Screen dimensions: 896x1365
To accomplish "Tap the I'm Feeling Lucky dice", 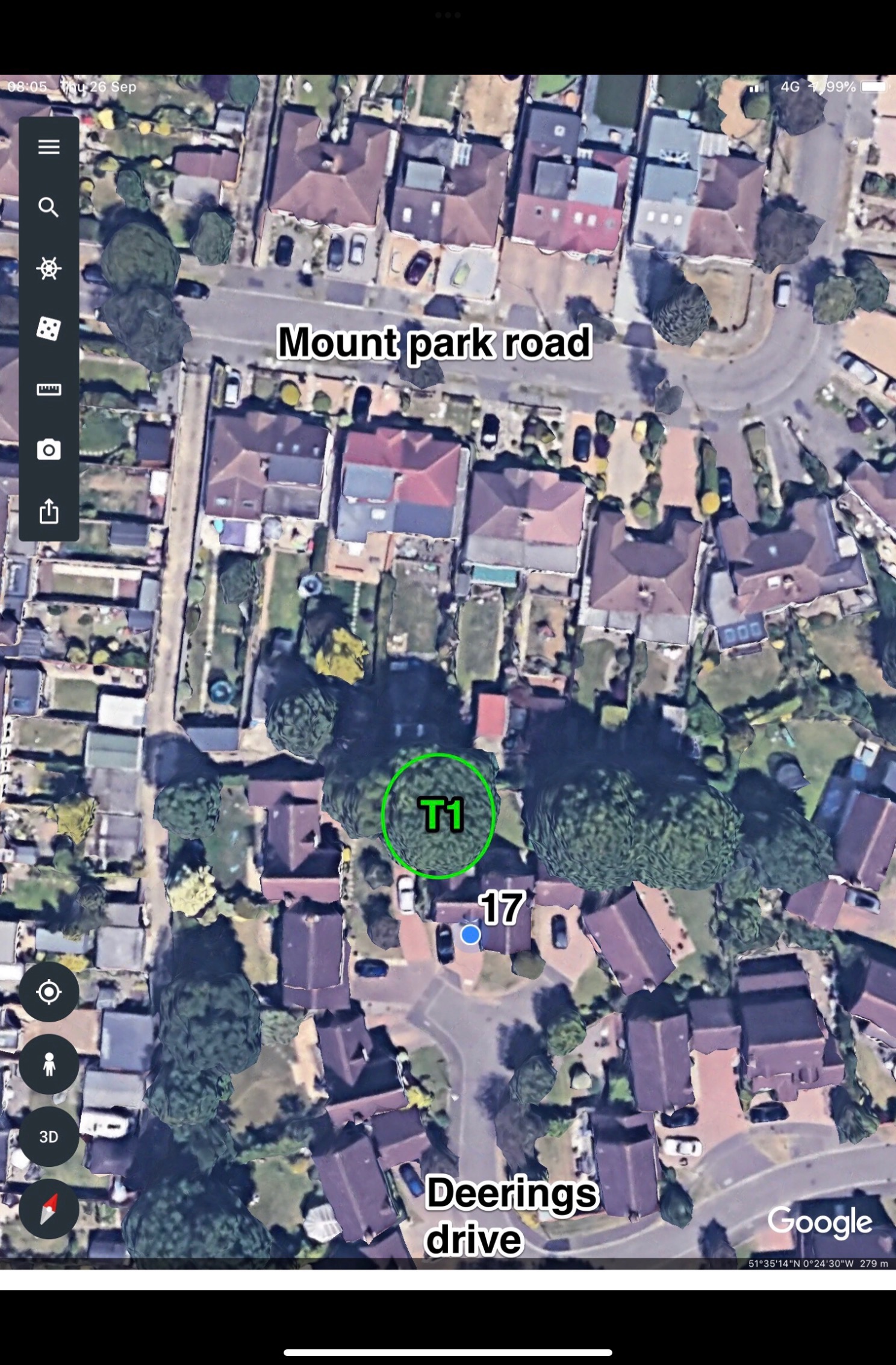I will tap(49, 329).
